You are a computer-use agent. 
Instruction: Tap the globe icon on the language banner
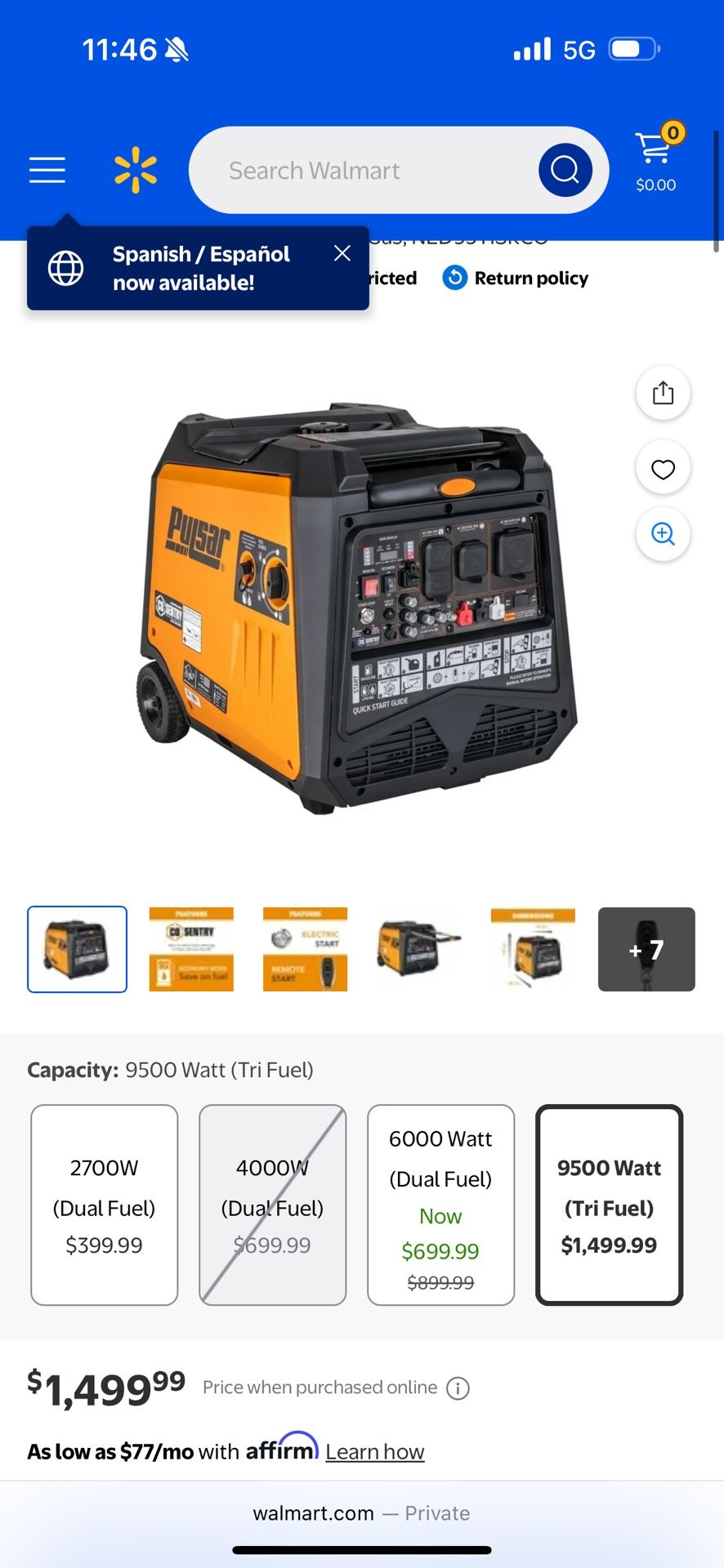click(65, 267)
